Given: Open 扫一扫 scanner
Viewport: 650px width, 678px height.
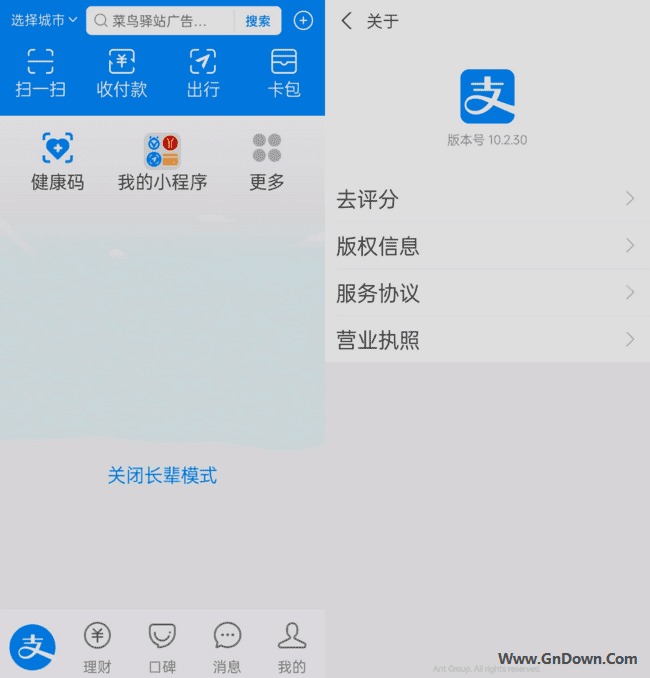Looking at the screenshot, I should coord(40,73).
